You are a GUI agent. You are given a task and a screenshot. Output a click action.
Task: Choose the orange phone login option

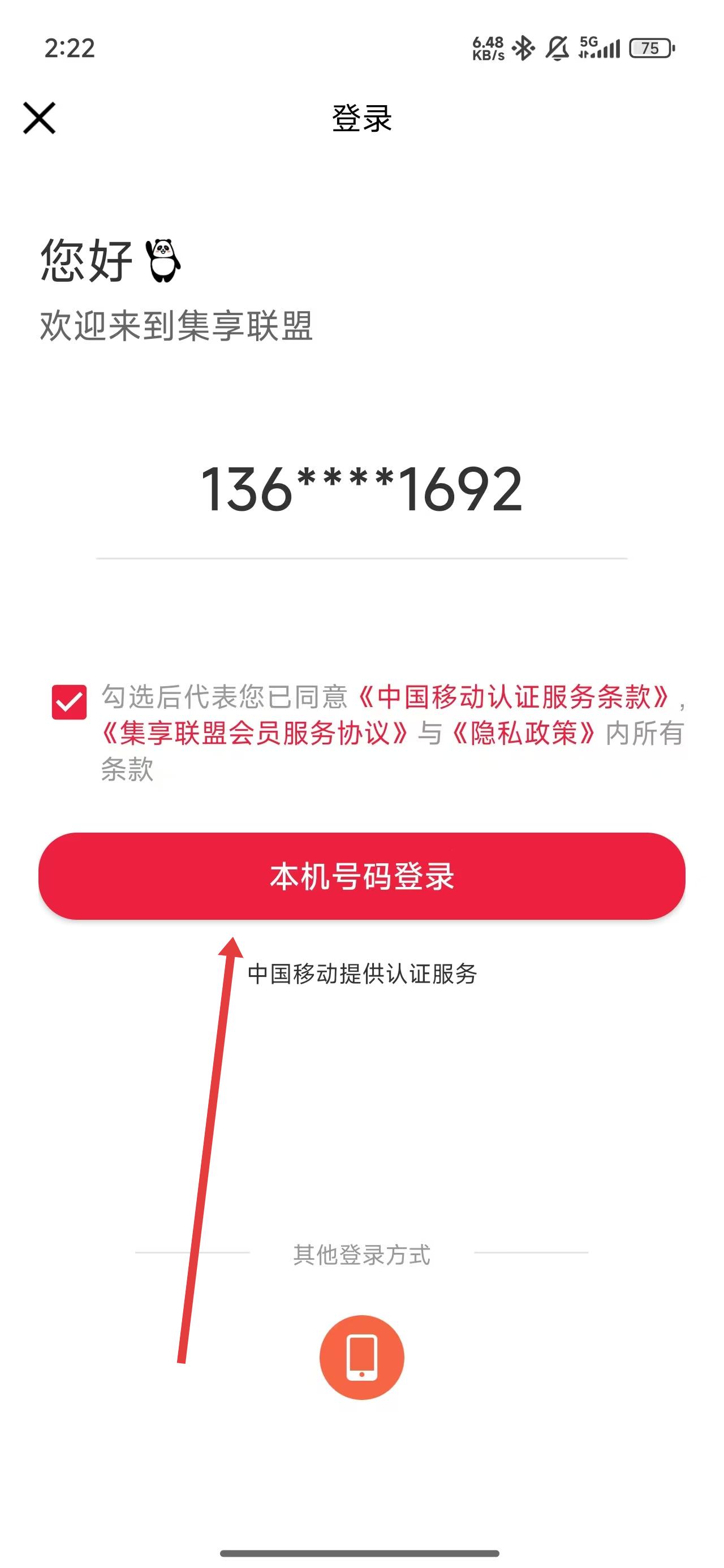pyautogui.click(x=361, y=1357)
